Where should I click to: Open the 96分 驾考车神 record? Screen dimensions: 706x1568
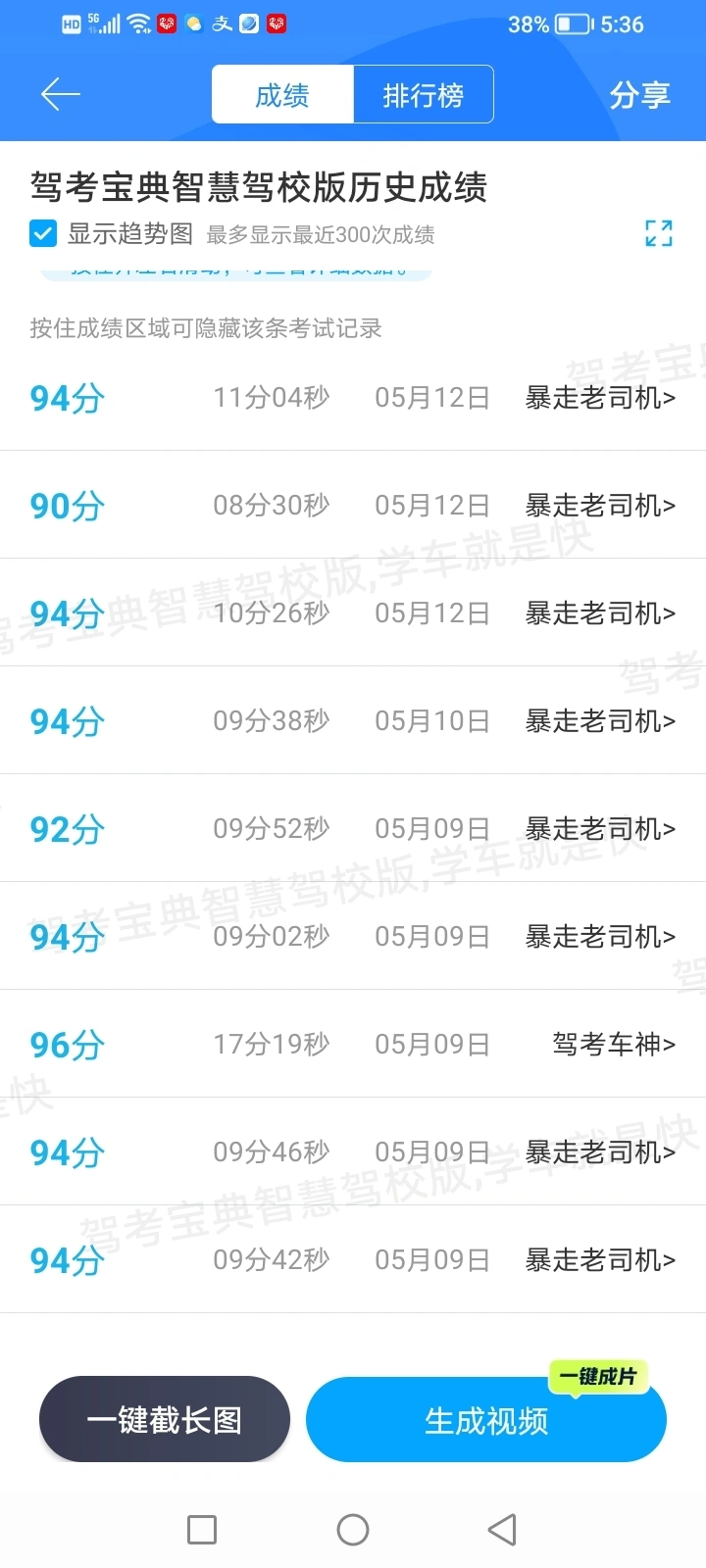point(353,1045)
